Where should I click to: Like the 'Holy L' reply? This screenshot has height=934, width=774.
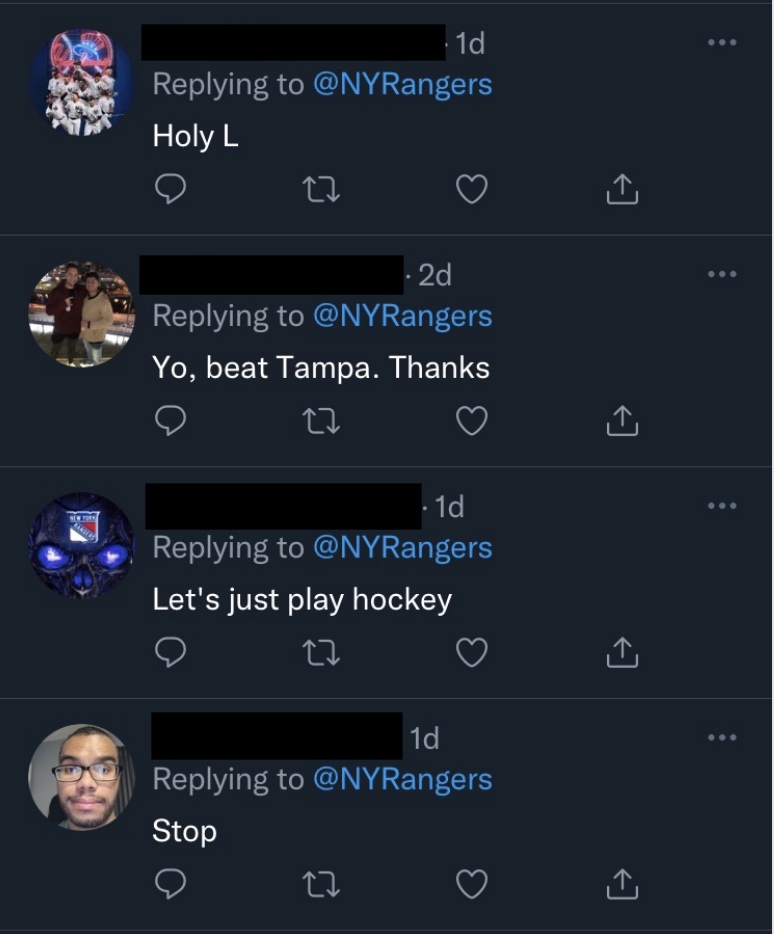(x=471, y=189)
